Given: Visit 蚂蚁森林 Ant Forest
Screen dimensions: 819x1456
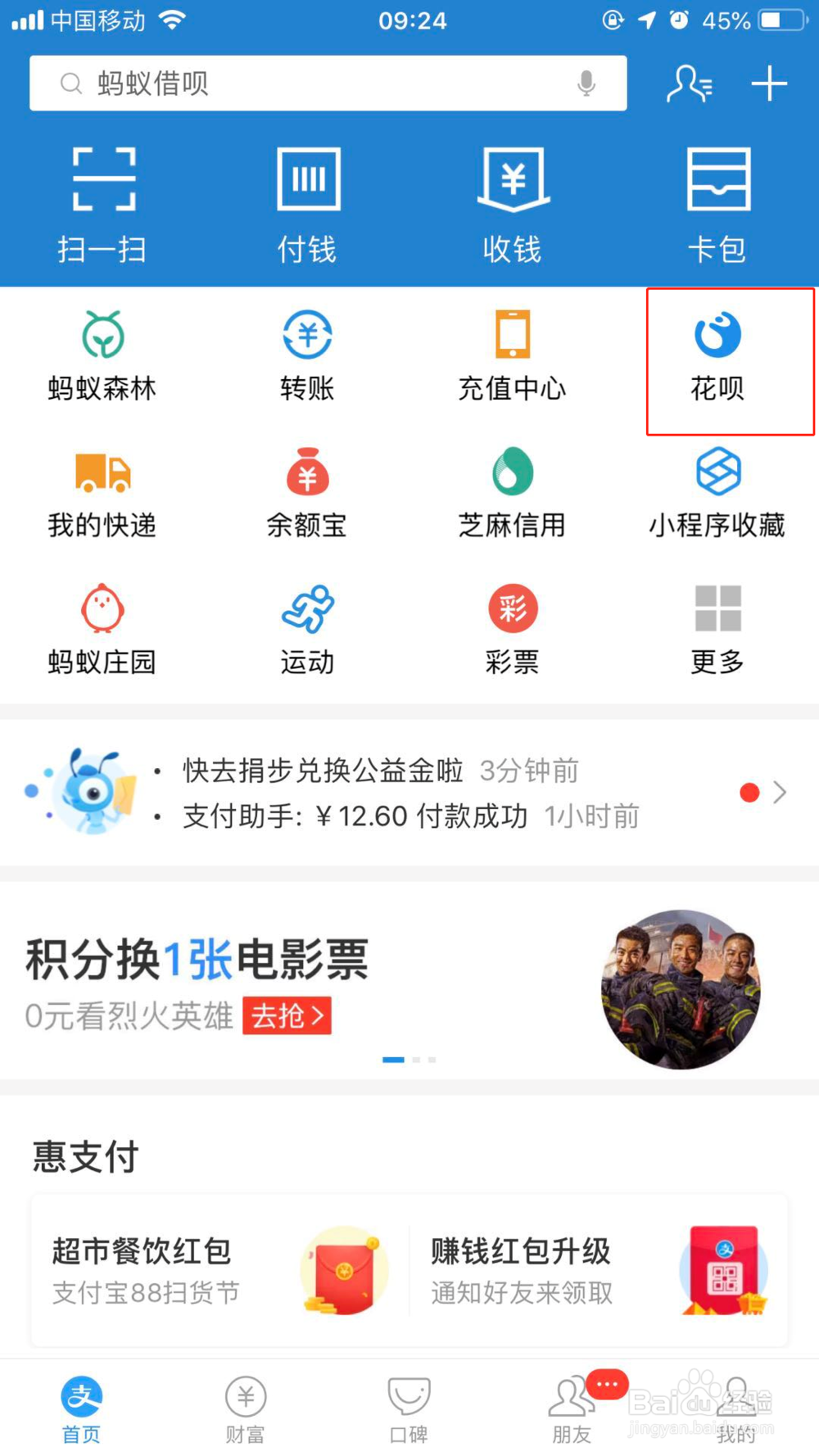Looking at the screenshot, I should (x=102, y=352).
